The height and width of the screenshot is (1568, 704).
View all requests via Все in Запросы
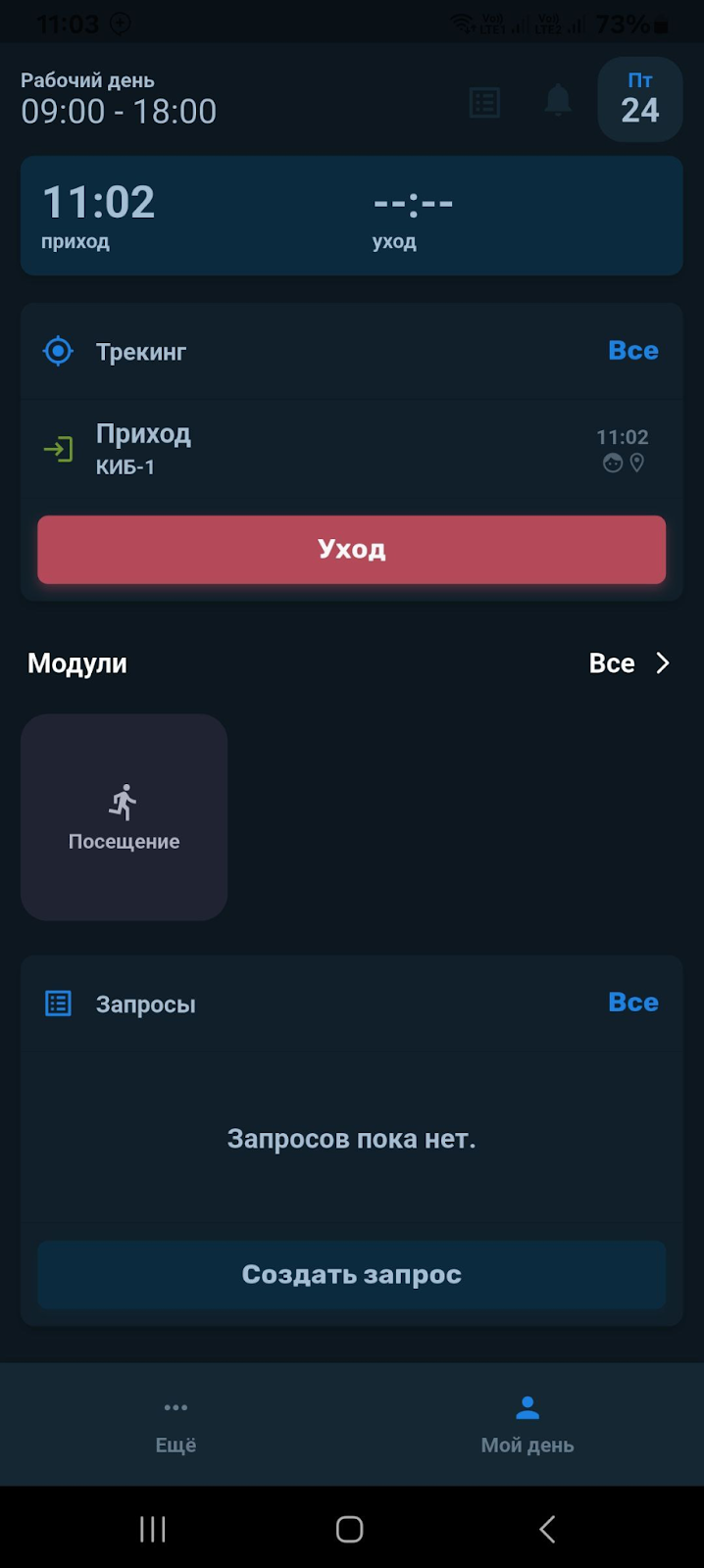pos(632,1003)
